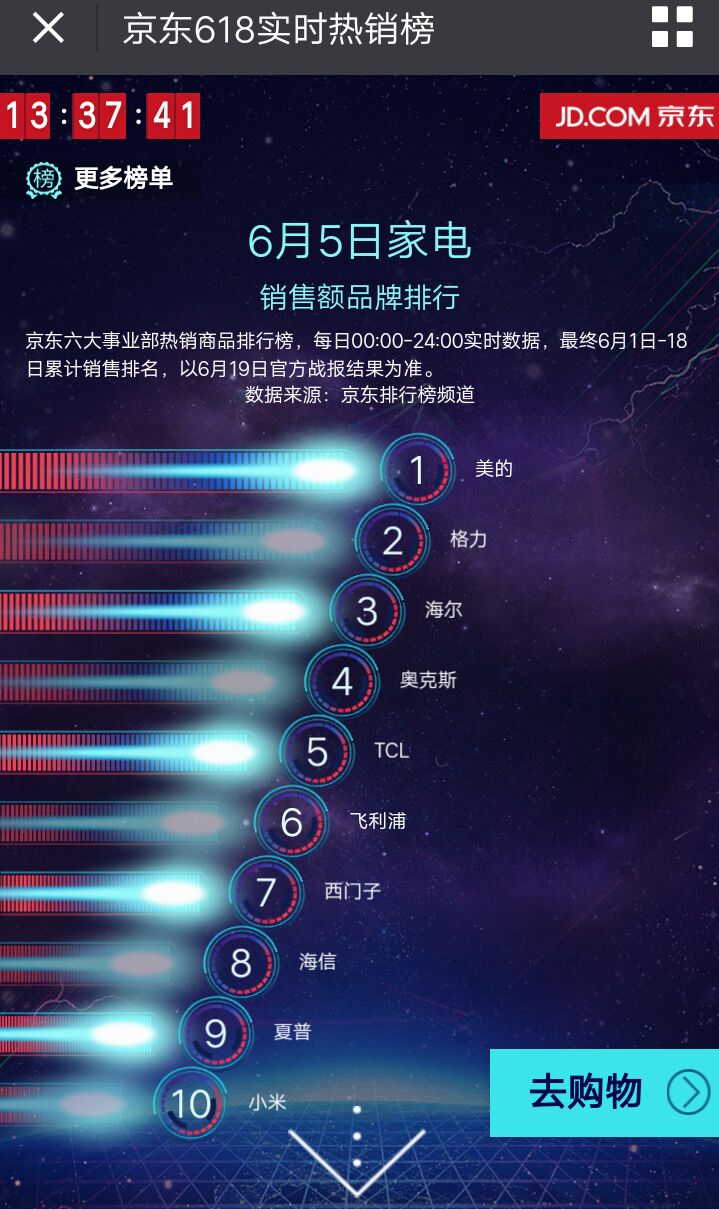Select rank 5 brand TCL
Viewport: 719px width, 1209px height.
click(391, 751)
